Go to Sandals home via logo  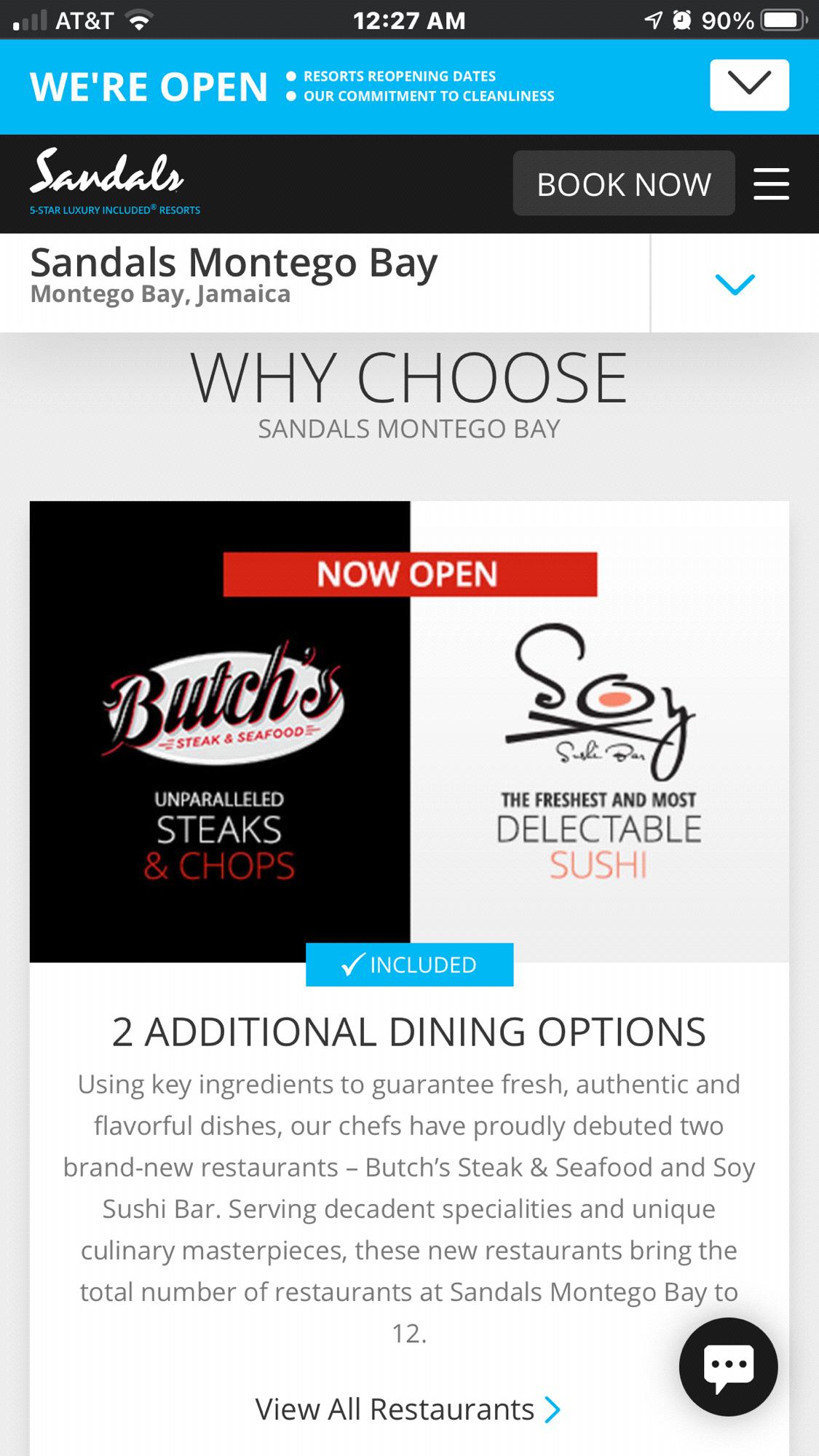point(114,181)
